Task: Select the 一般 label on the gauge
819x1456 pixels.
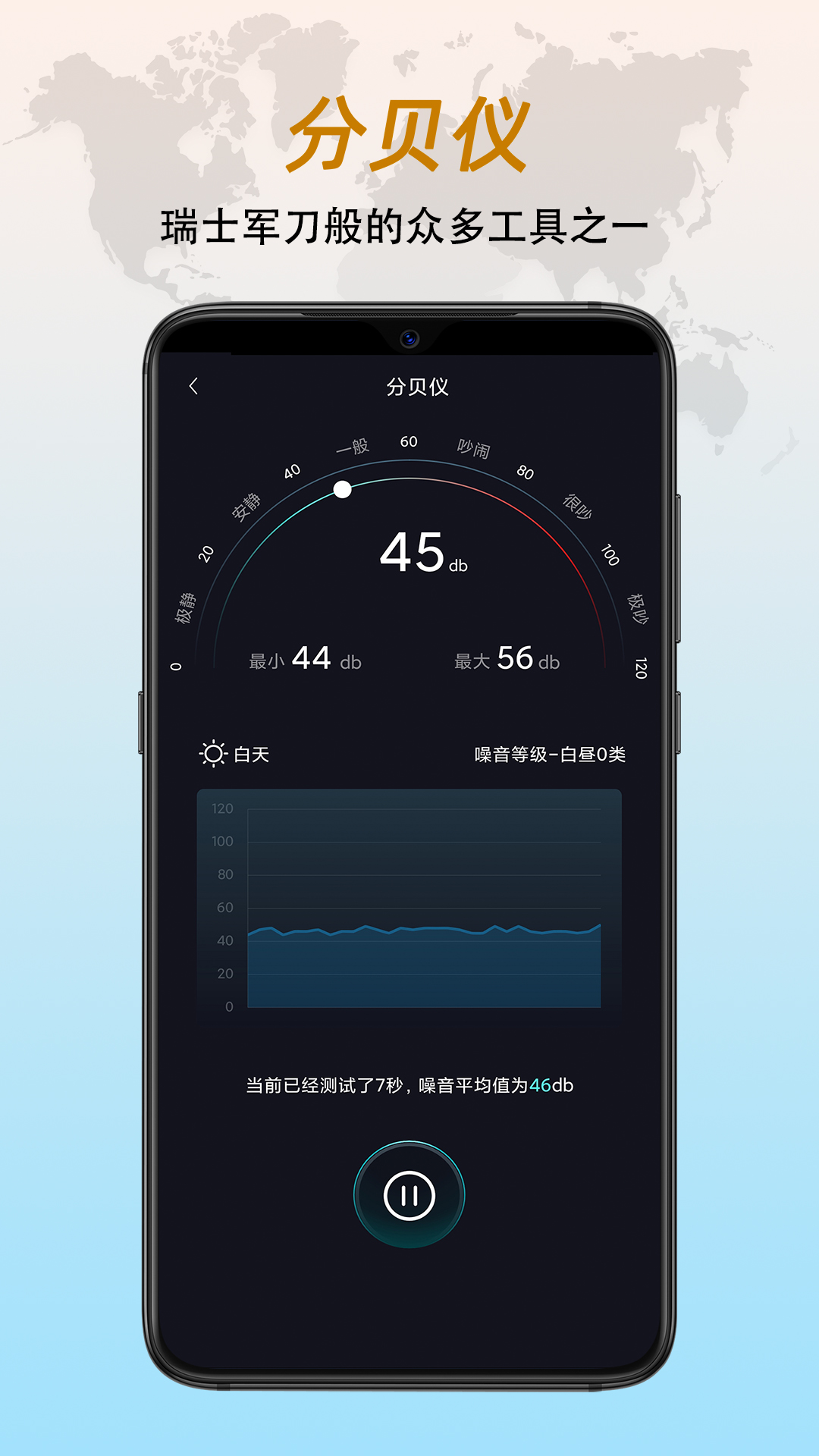Action: 355,448
